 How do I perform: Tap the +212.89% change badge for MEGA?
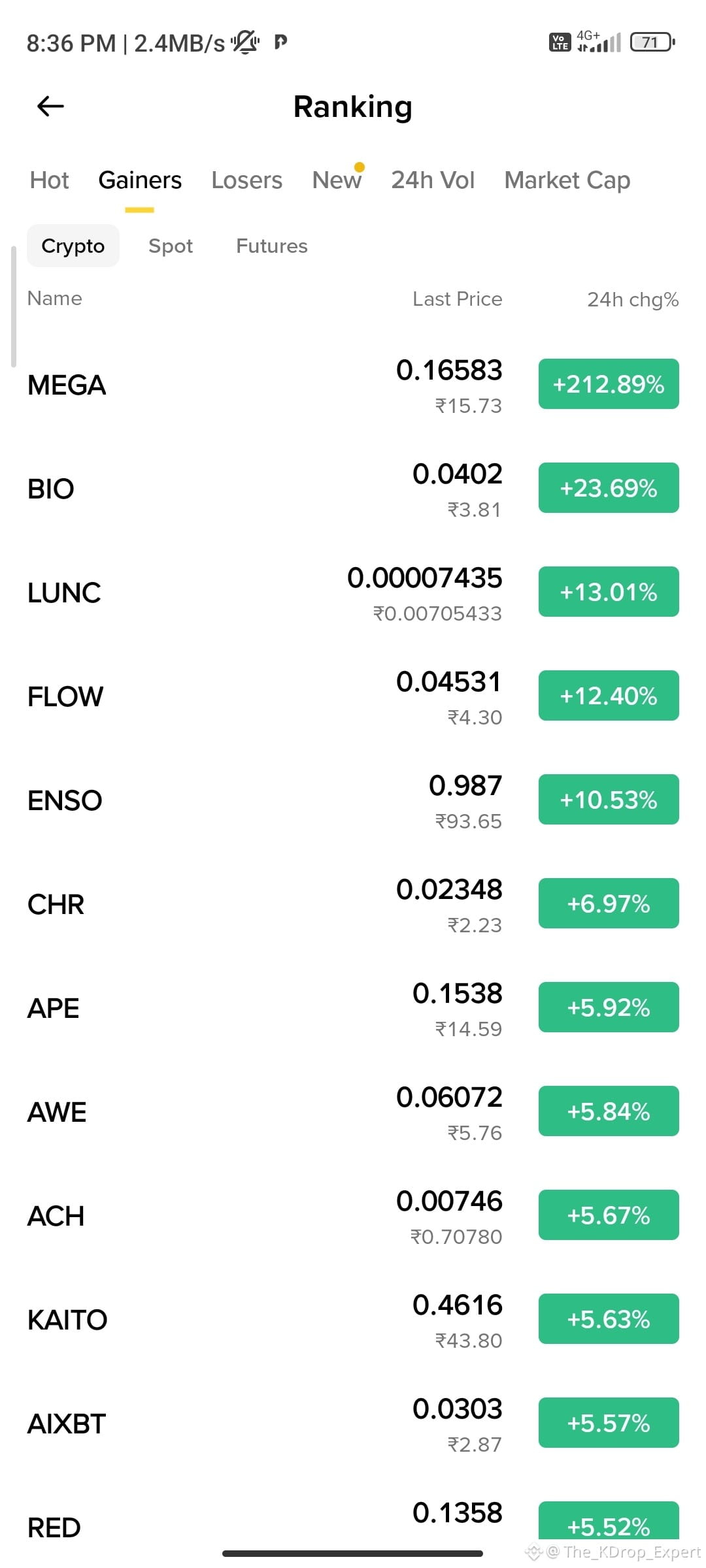tap(609, 384)
